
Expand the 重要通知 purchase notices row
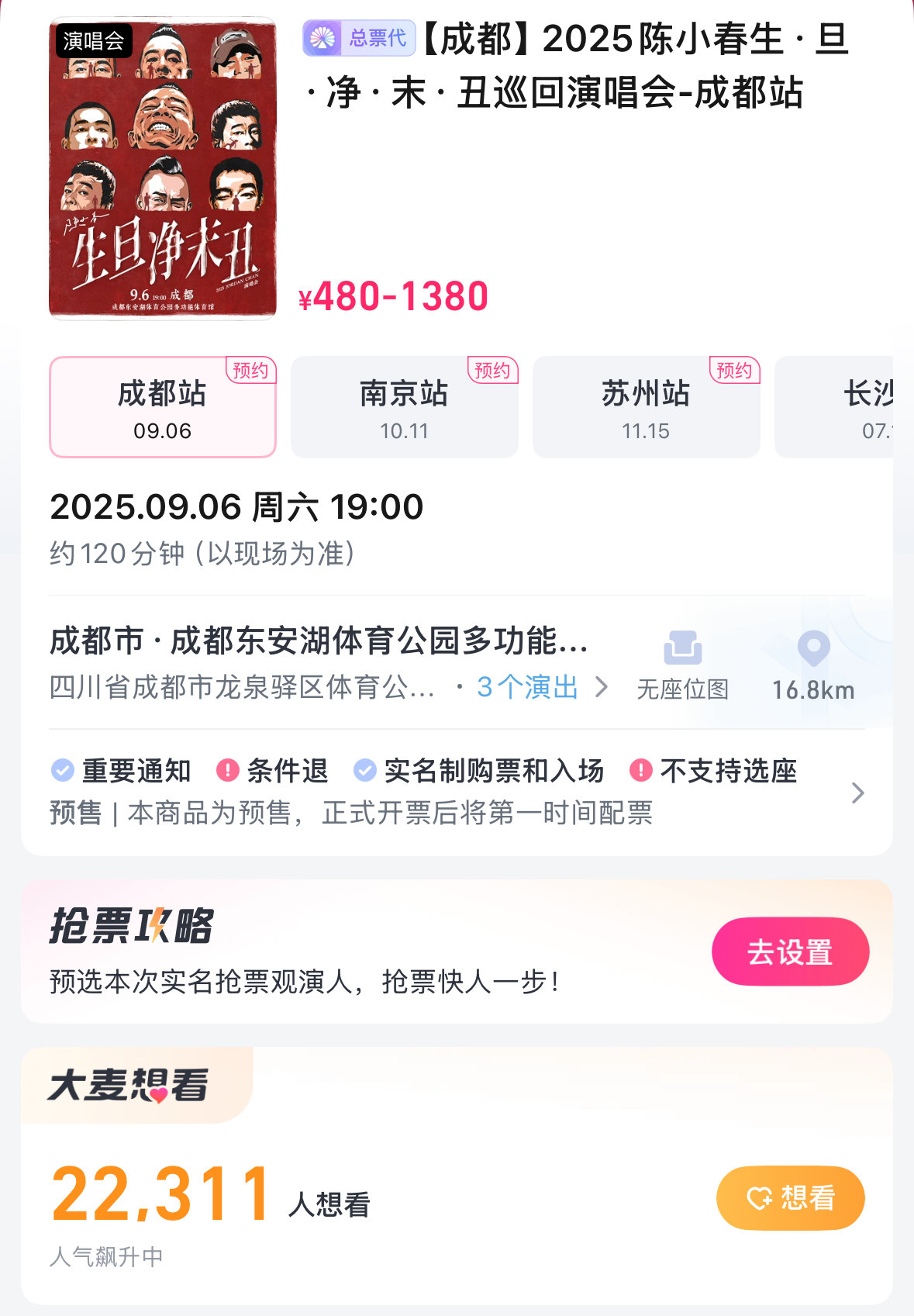(457, 792)
